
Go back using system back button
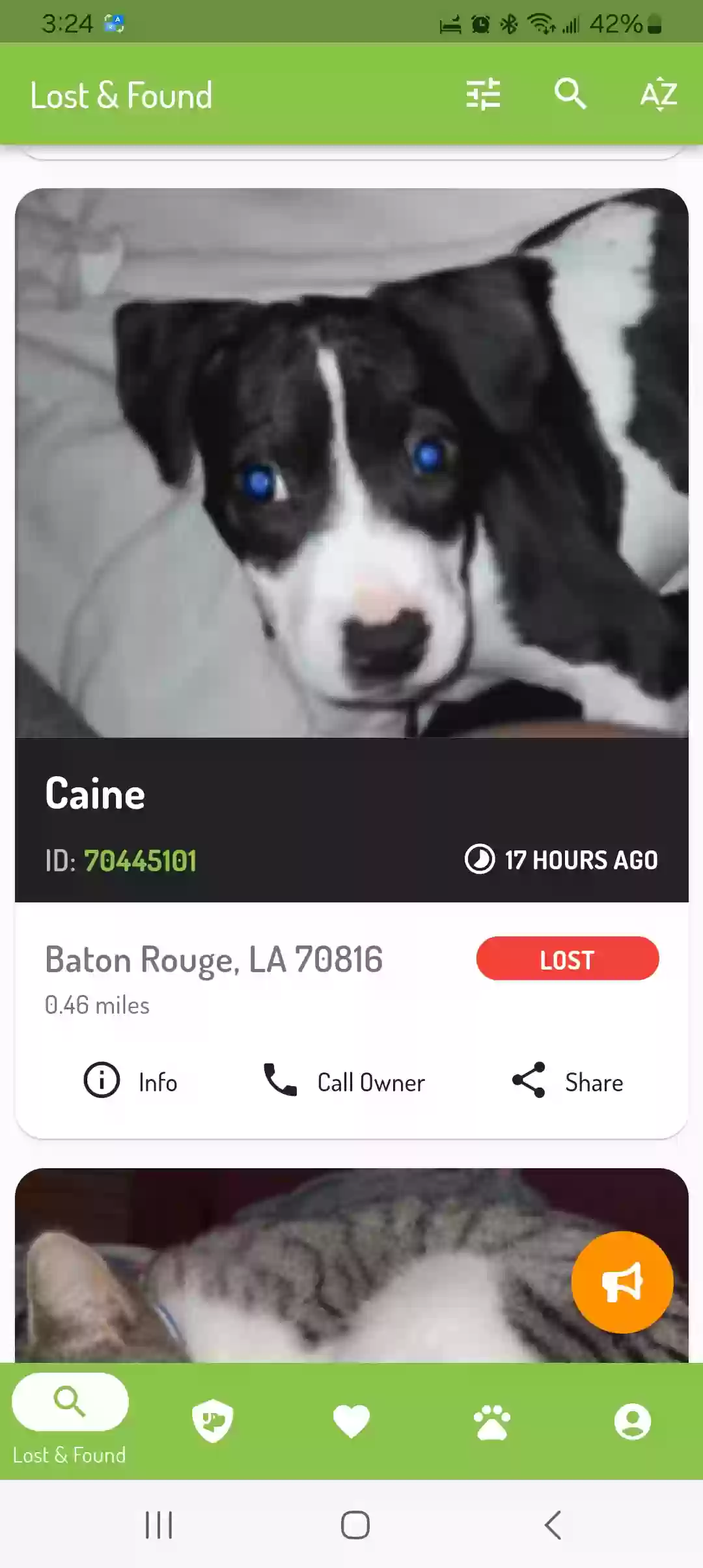(x=553, y=1525)
